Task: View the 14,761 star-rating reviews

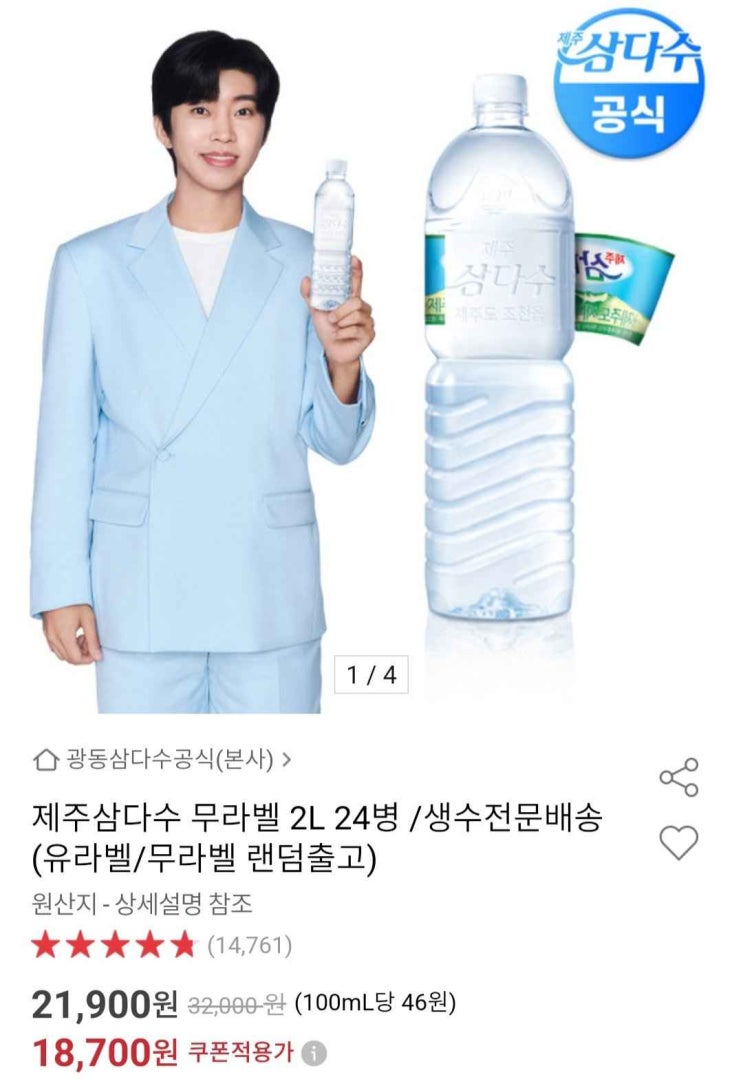Action: [x=162, y=944]
